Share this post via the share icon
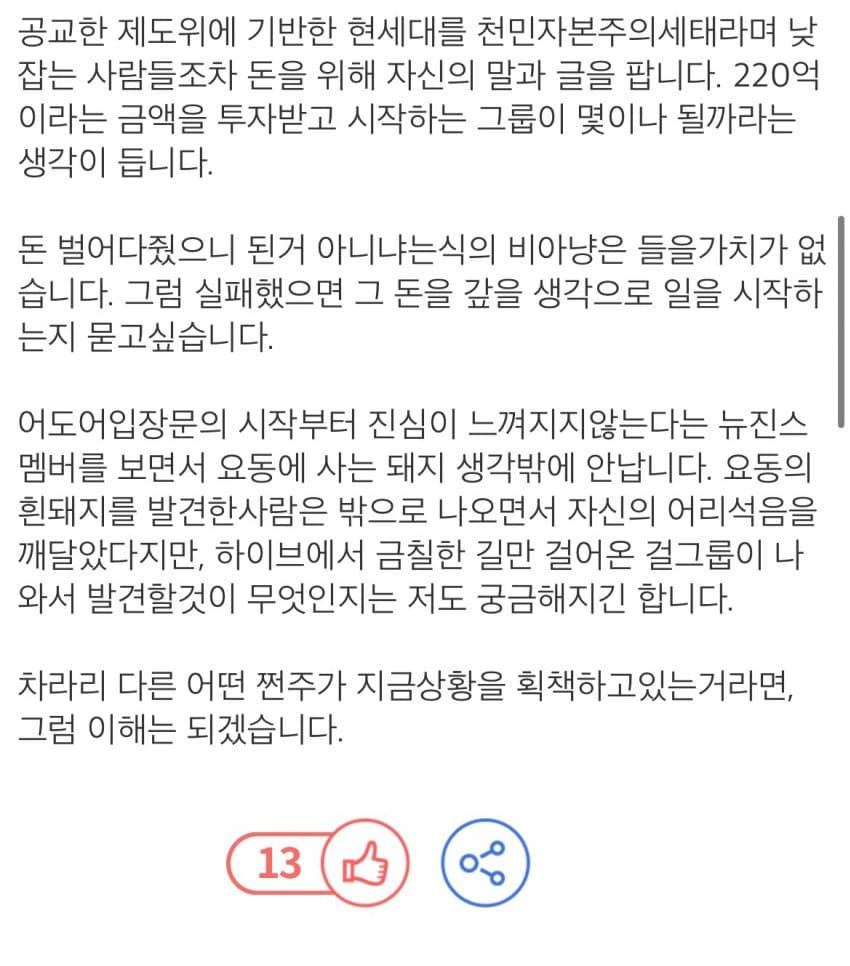850x966 pixels. pyautogui.click(x=485, y=862)
